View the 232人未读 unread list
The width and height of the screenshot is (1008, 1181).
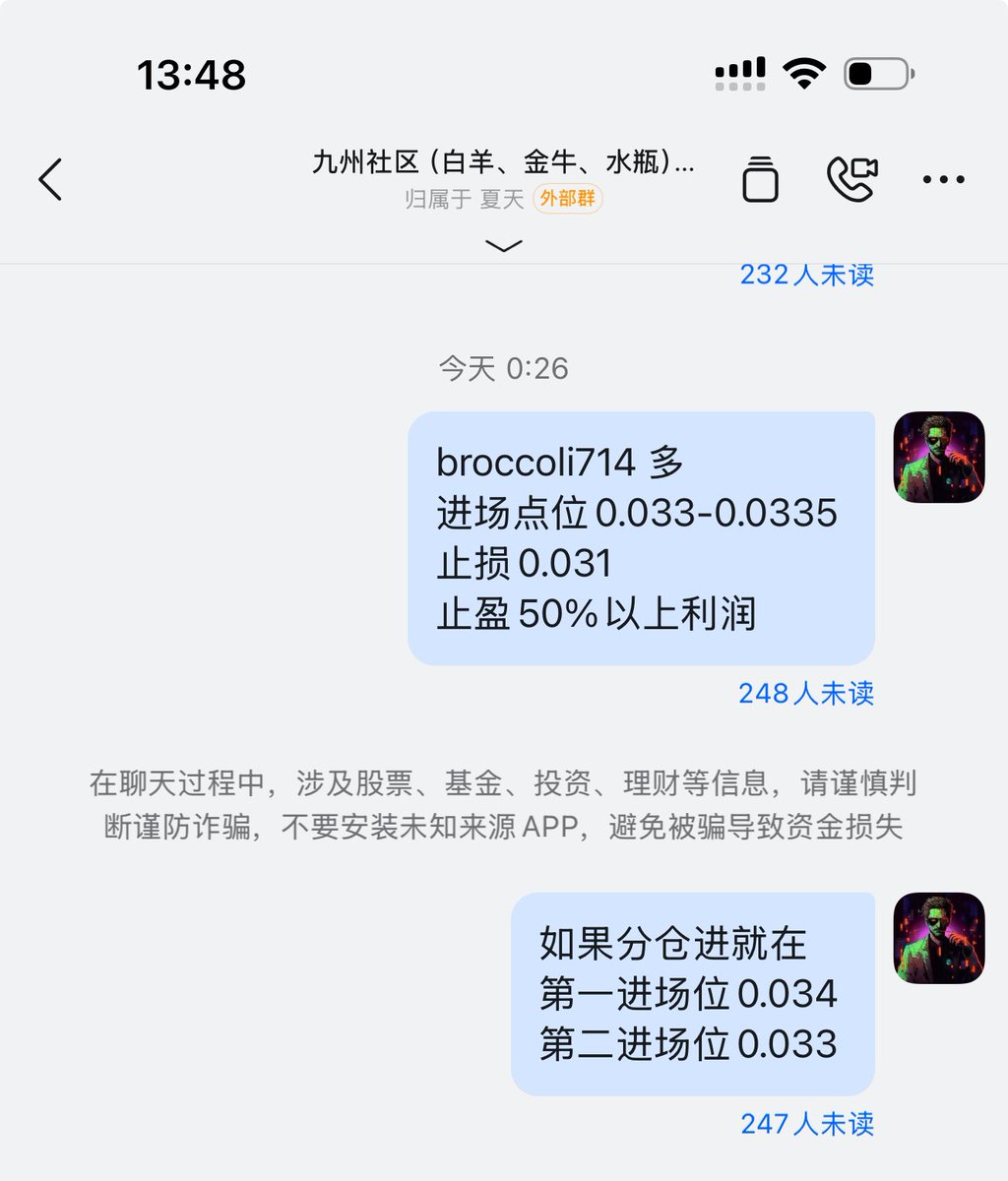coord(806,275)
